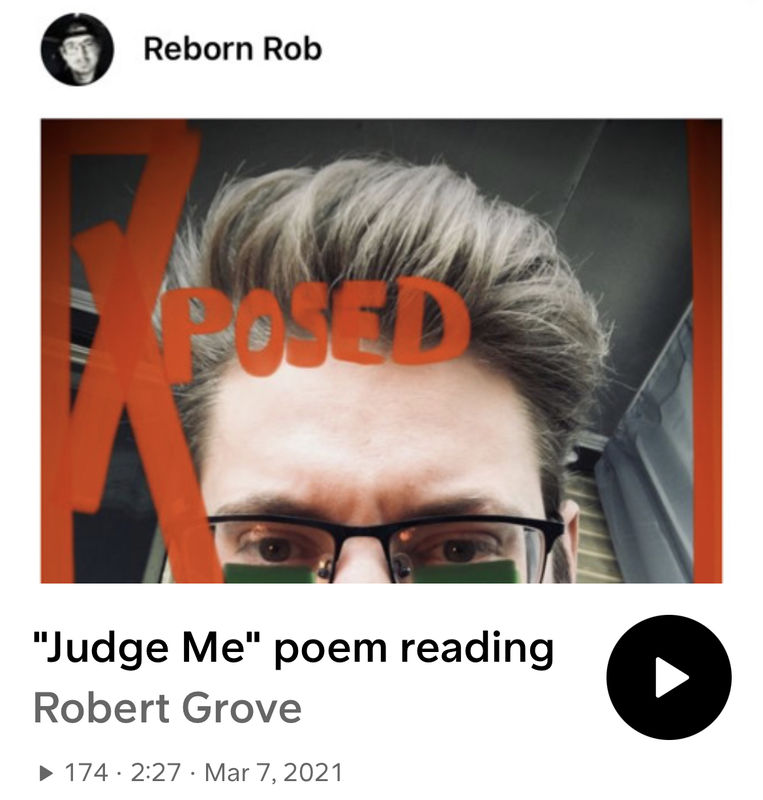Open the "Judge Me" track cover image

click(380, 350)
